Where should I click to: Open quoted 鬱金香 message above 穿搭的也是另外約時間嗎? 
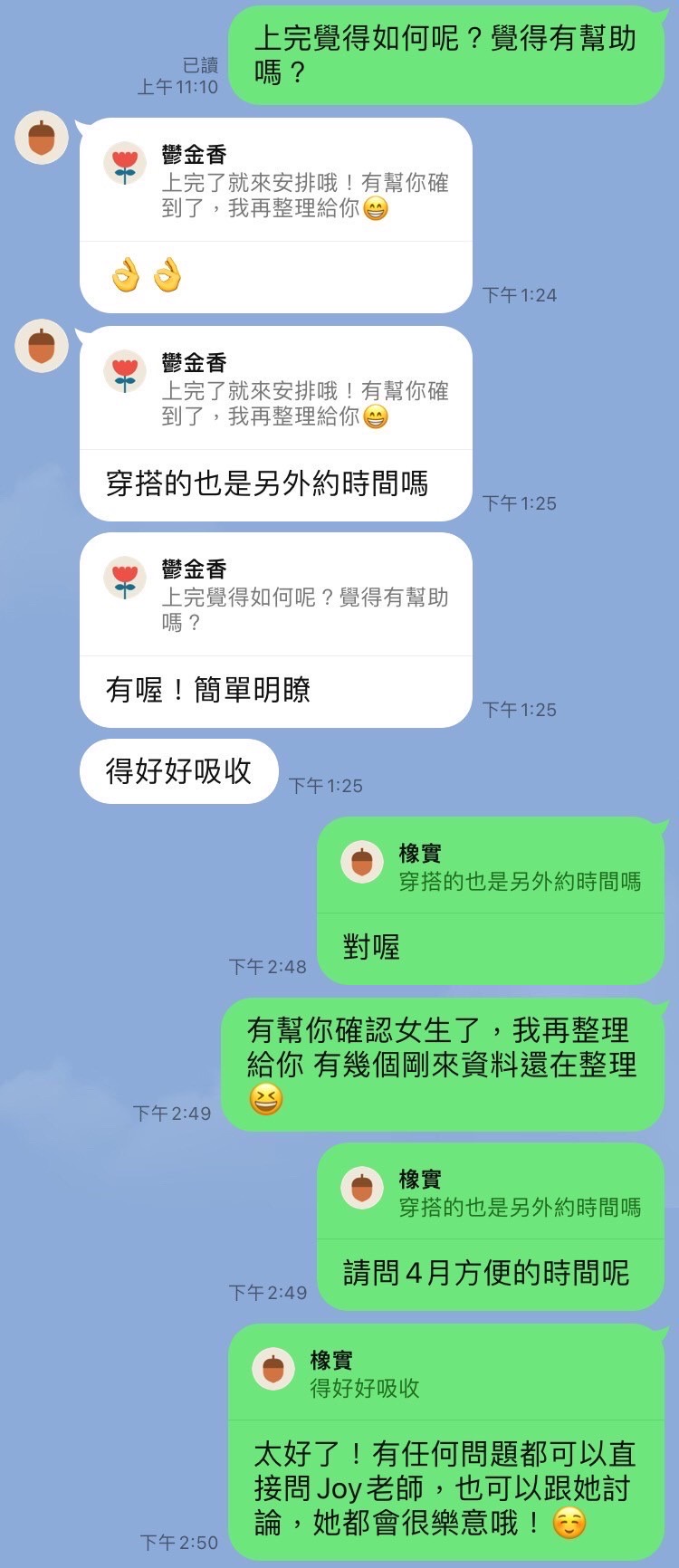(x=276, y=390)
